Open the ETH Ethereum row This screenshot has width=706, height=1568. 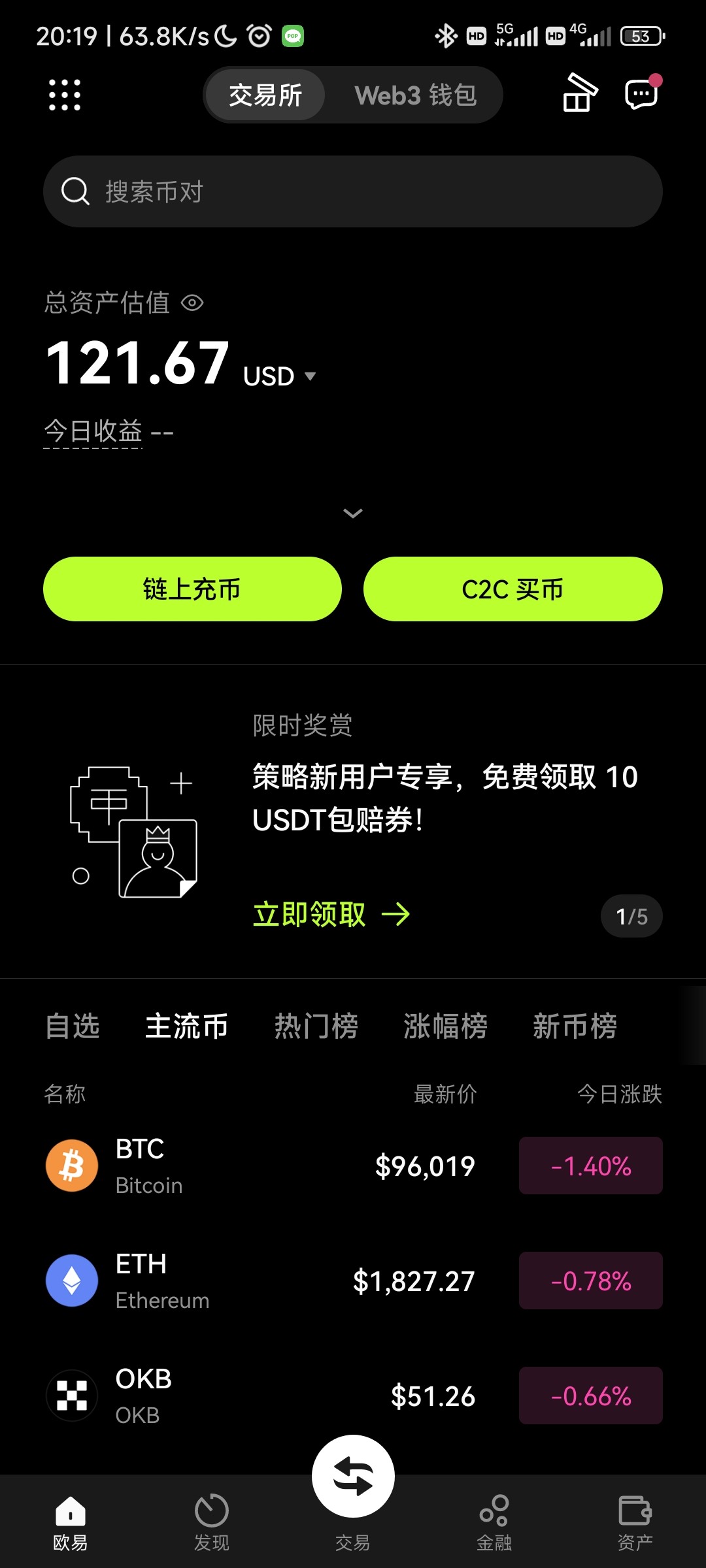pyautogui.click(x=261, y=1281)
